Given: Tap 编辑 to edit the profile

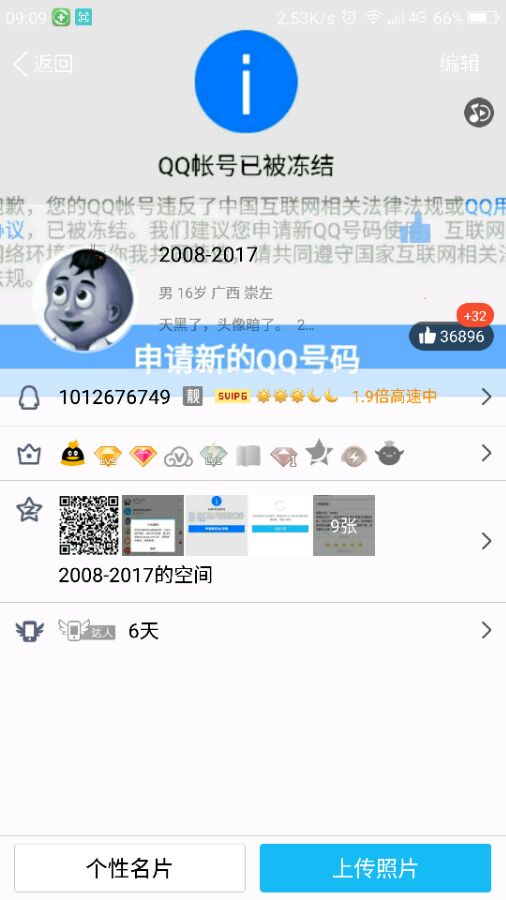Looking at the screenshot, I should tap(459, 63).
